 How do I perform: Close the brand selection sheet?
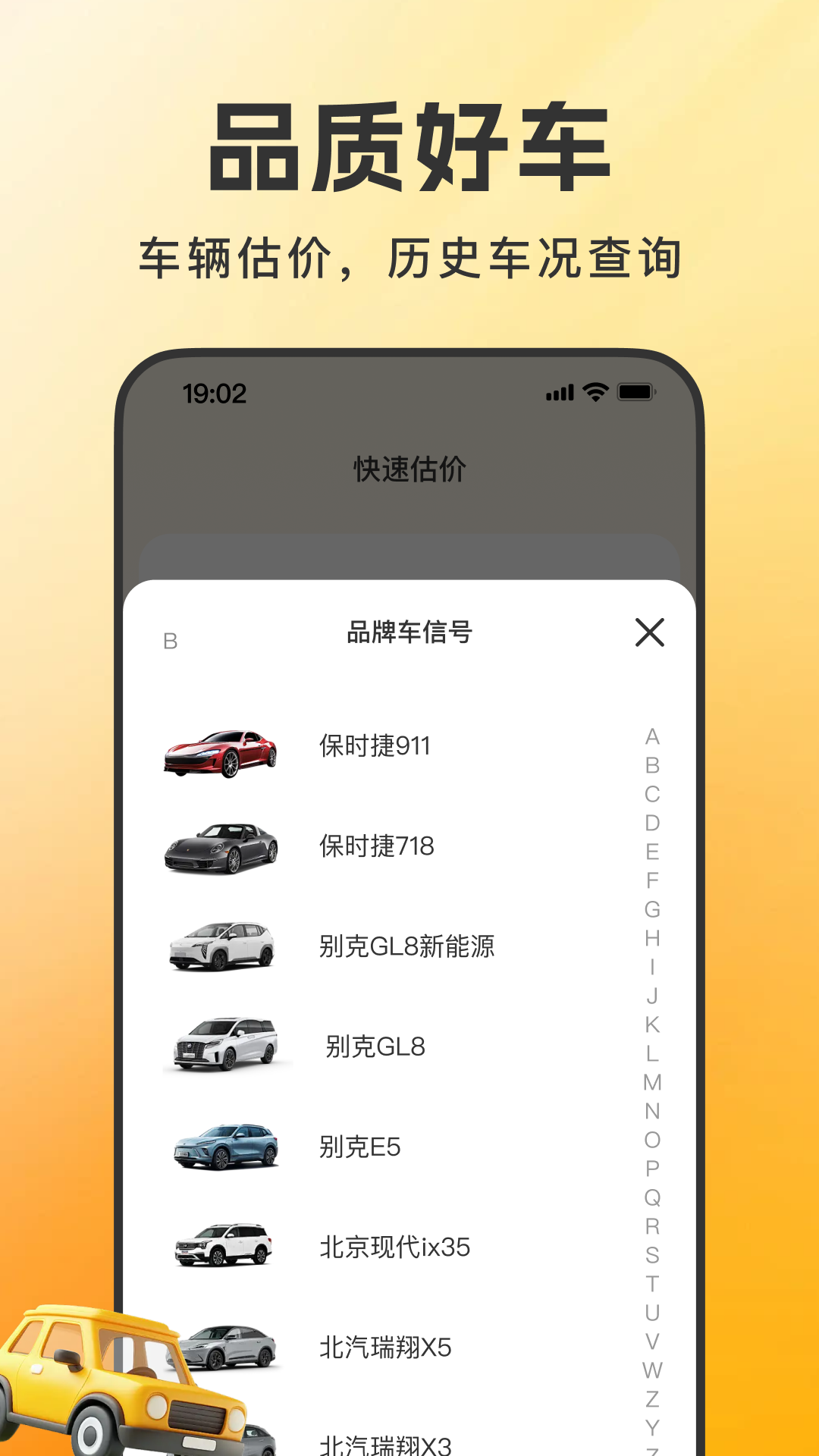click(x=649, y=635)
